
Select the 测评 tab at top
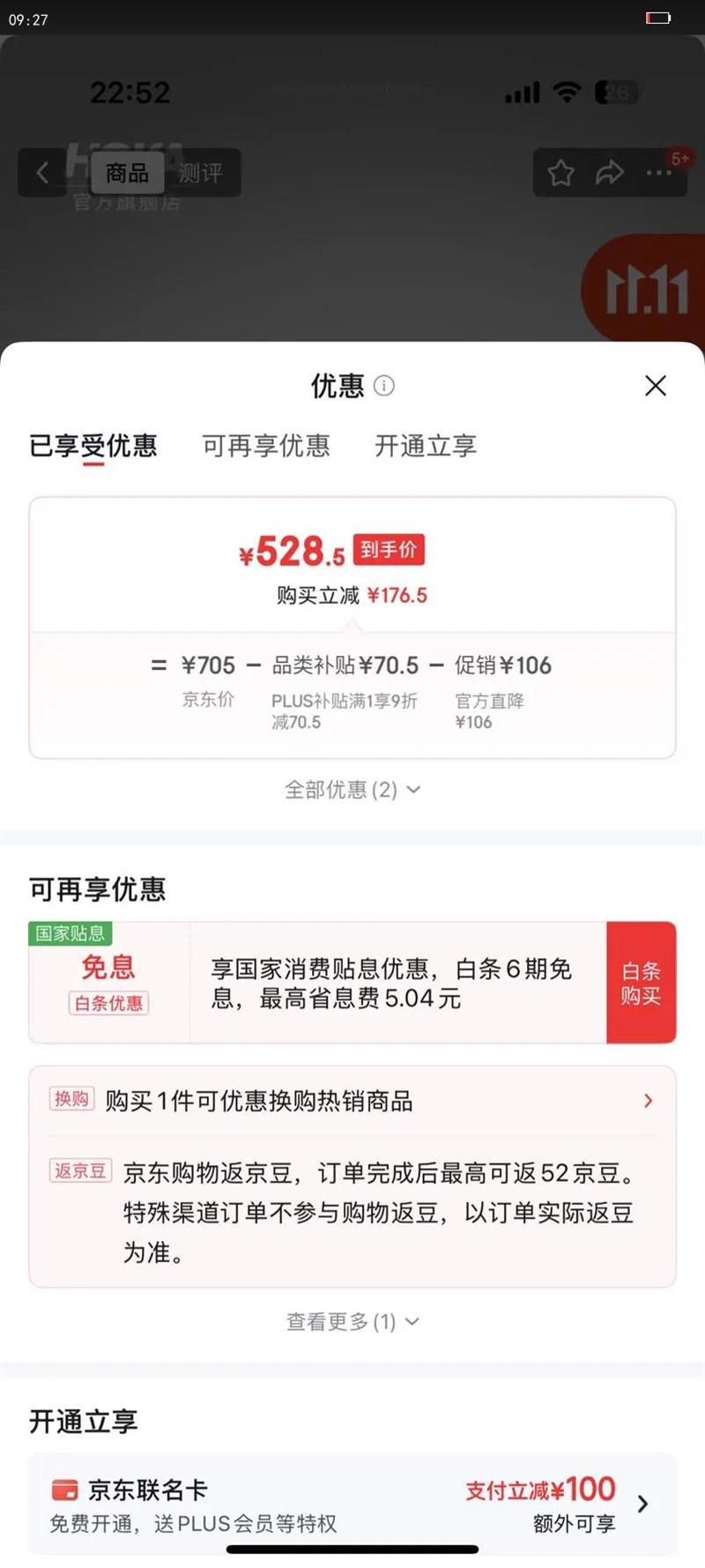(201, 173)
